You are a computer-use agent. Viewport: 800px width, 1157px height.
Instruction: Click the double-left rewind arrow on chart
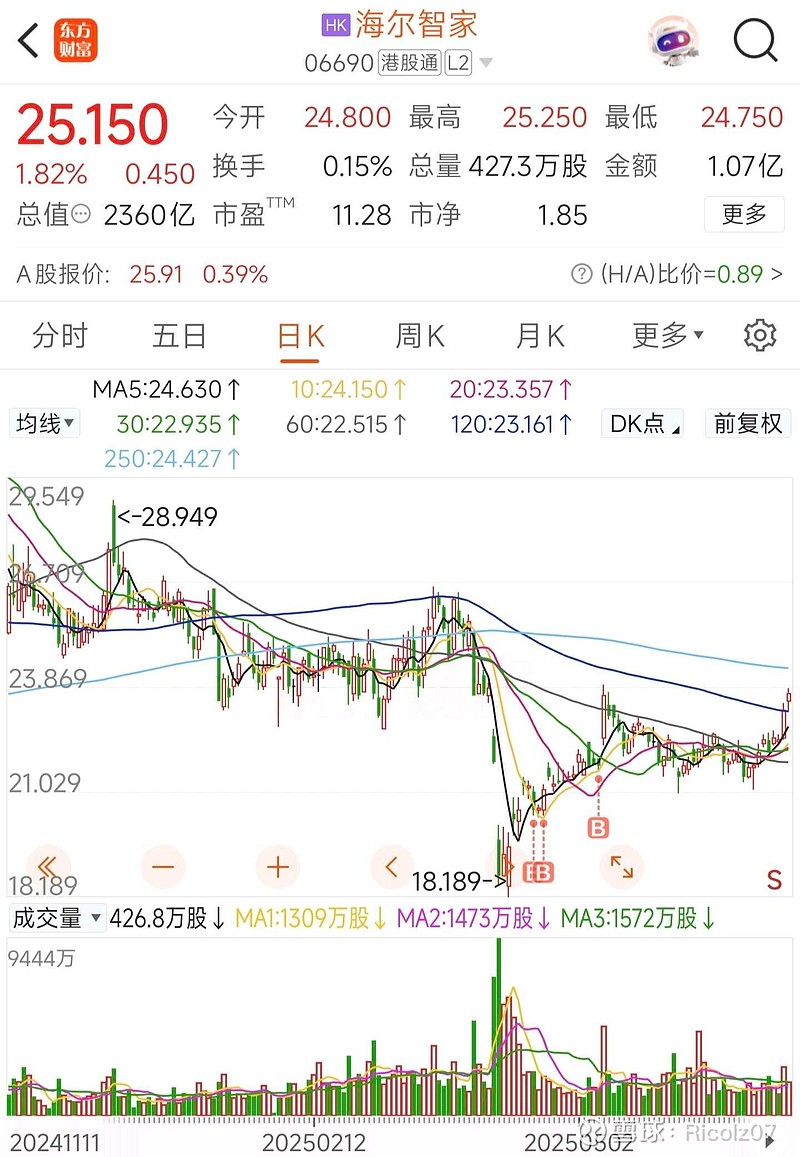(x=48, y=867)
